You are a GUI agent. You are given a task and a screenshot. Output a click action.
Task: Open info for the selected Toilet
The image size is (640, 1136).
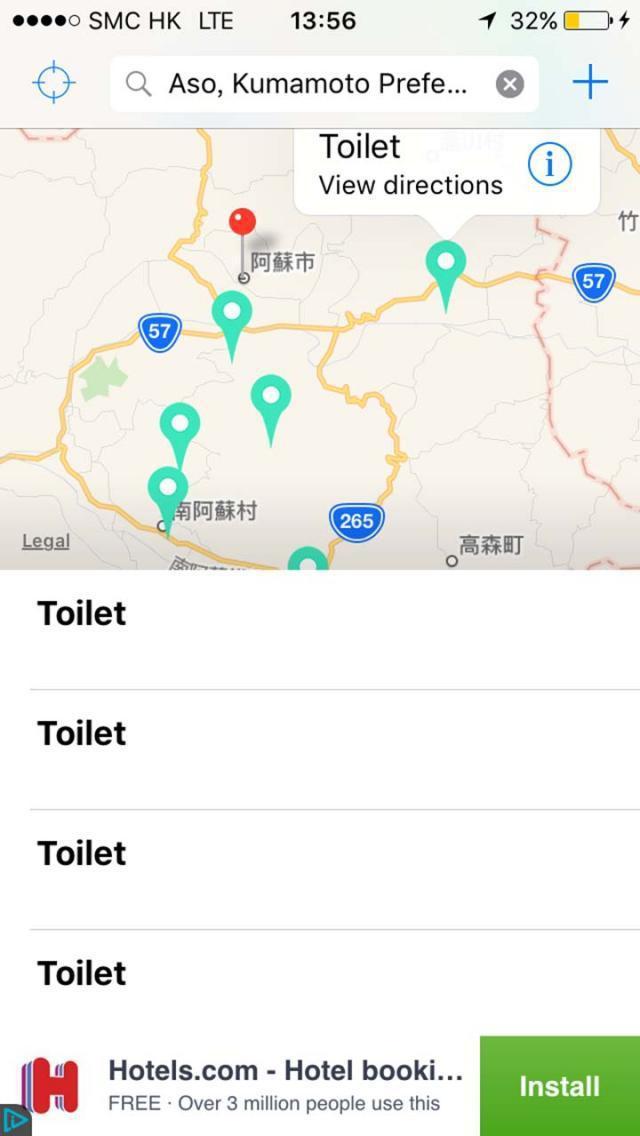(x=550, y=164)
